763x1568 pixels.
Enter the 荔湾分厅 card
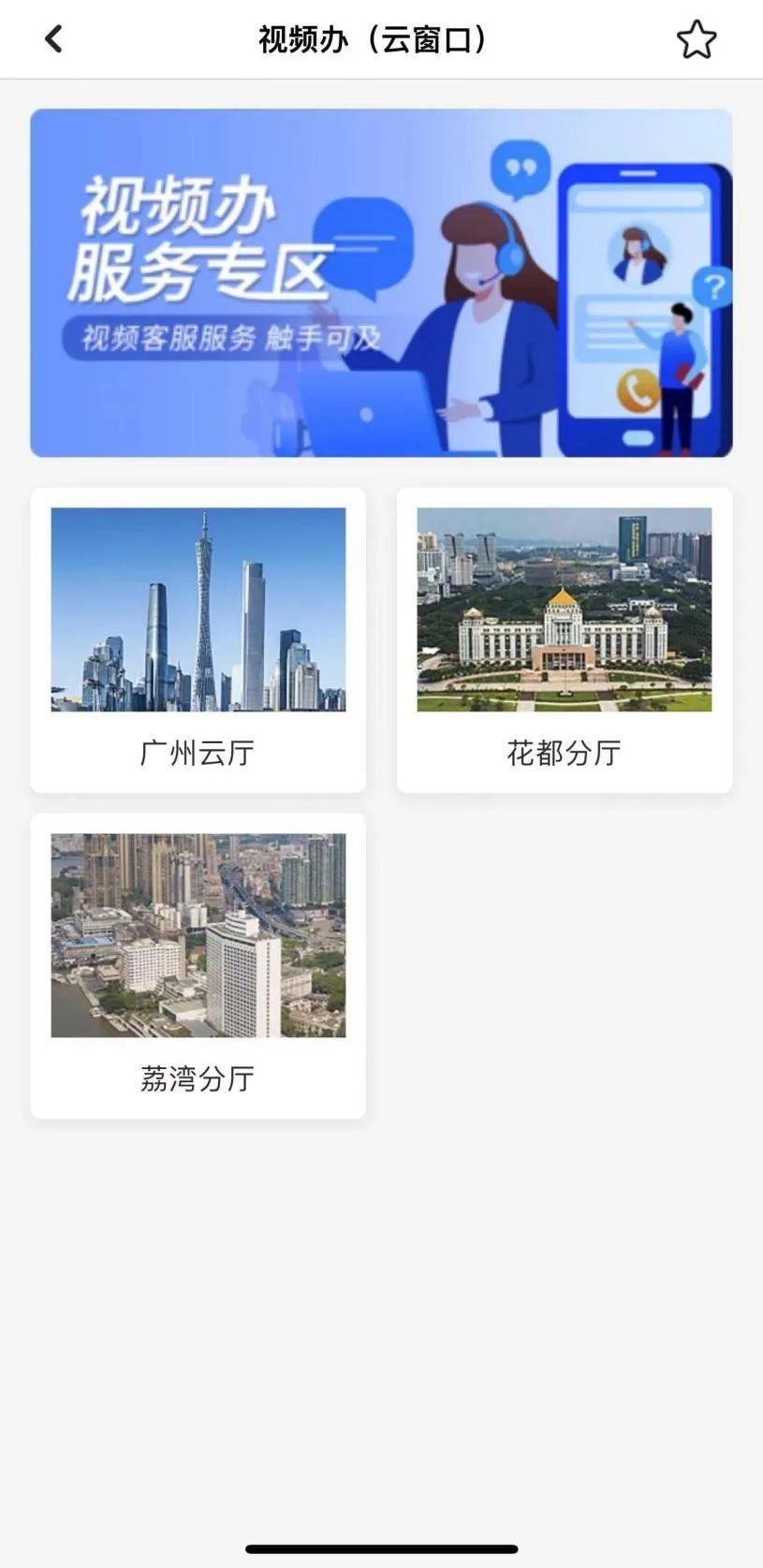click(x=198, y=965)
